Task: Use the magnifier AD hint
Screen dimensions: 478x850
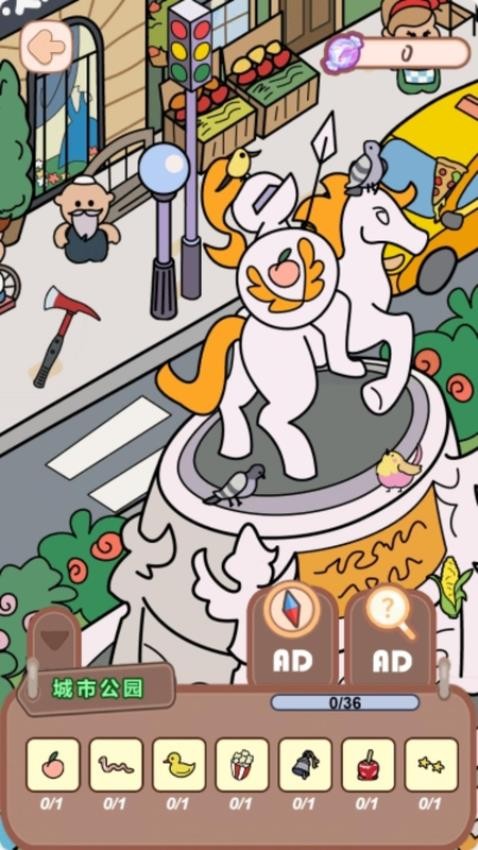Action: point(392,634)
